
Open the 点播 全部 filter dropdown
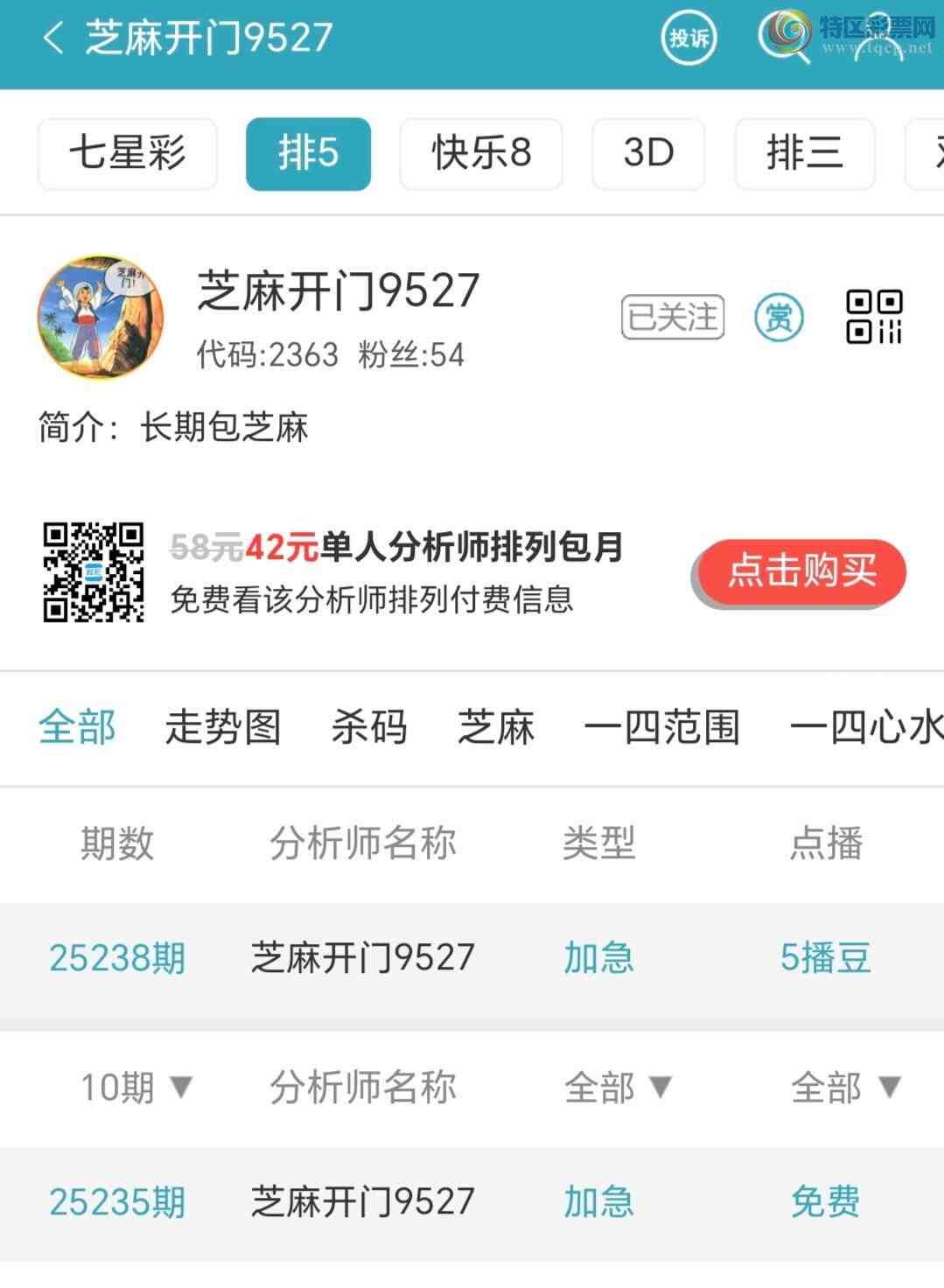tap(843, 1088)
